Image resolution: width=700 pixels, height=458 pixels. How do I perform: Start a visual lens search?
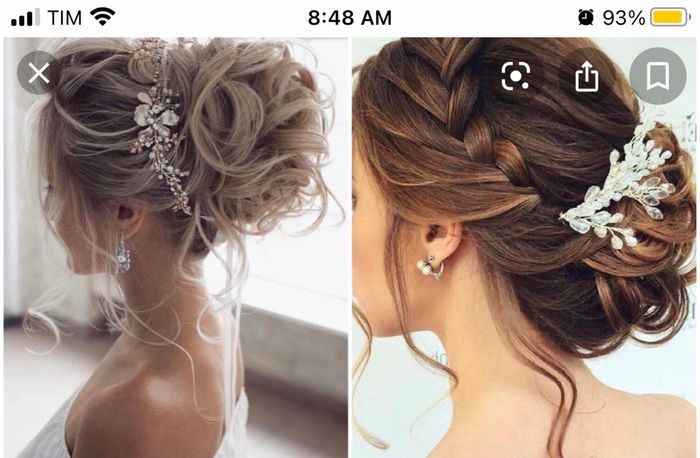(516, 75)
